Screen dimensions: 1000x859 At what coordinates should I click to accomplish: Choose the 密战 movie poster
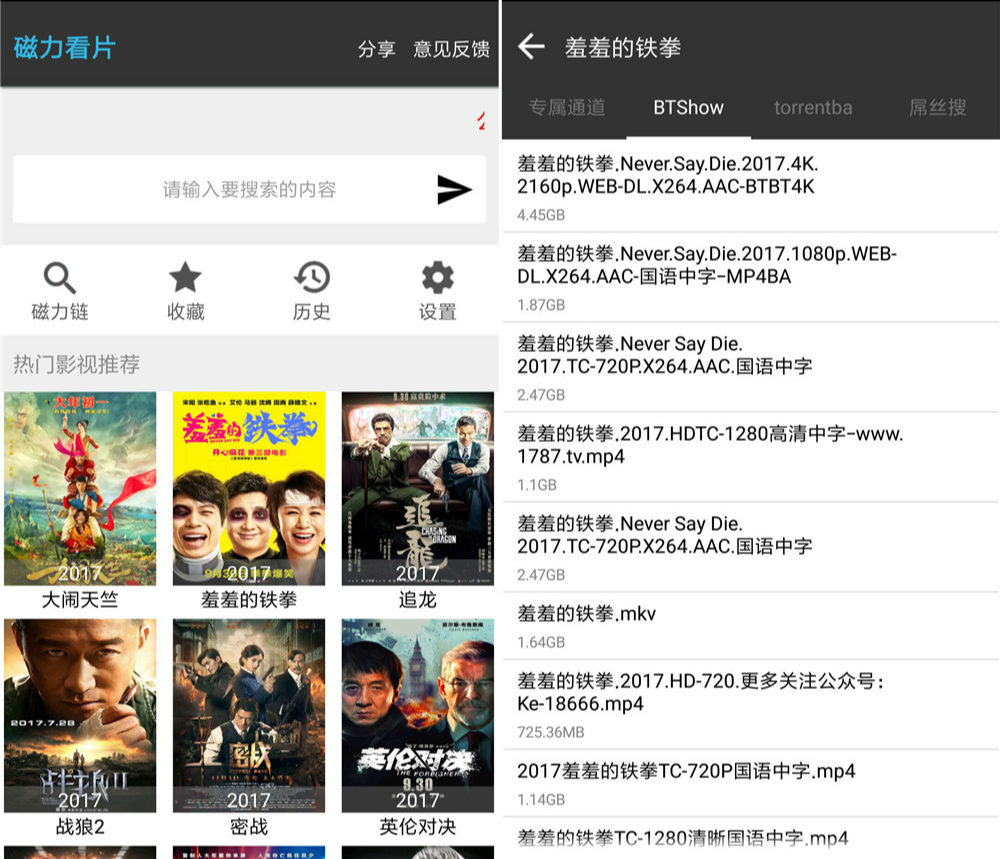coord(249,715)
